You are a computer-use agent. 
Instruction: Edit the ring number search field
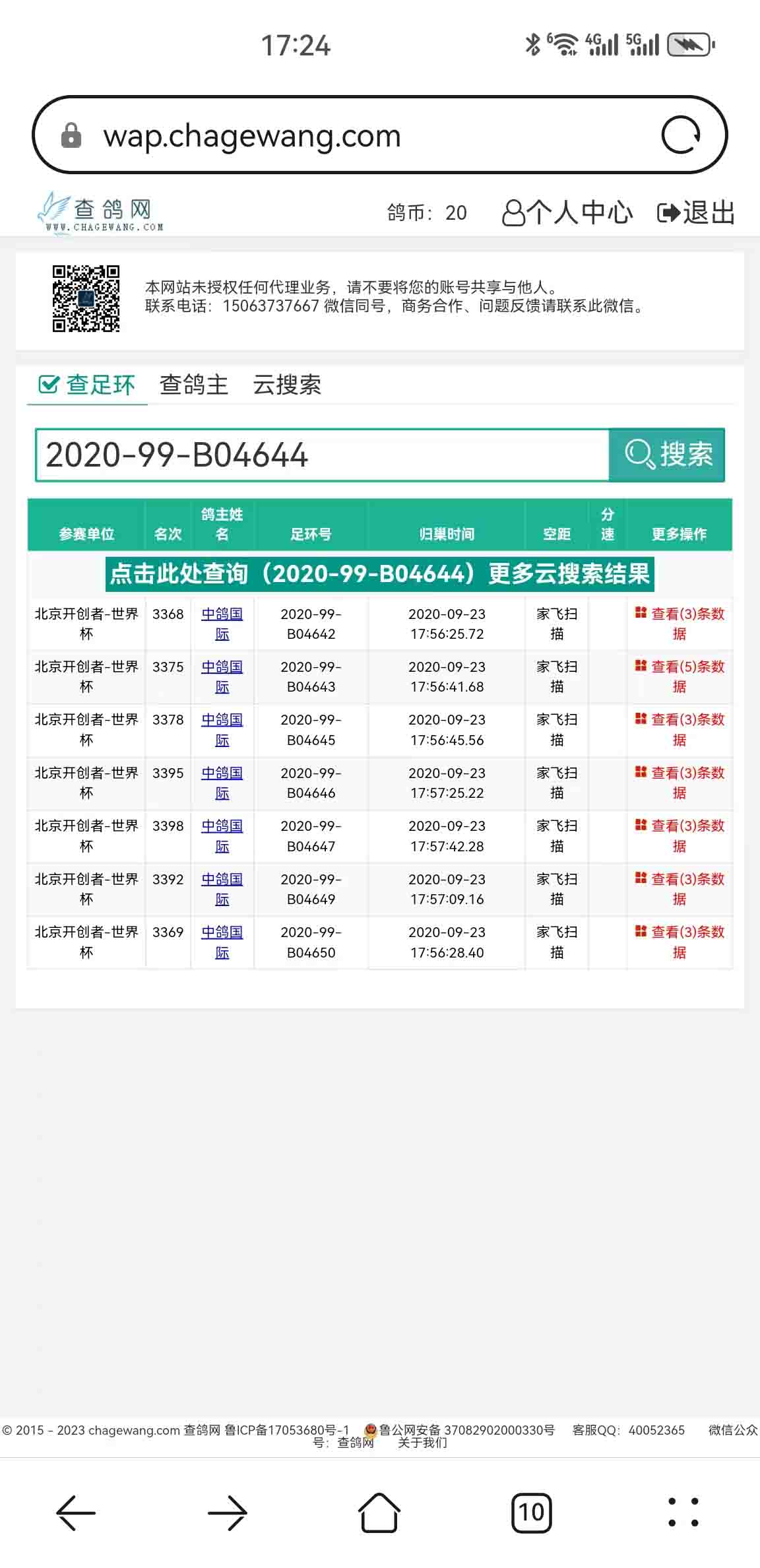tap(323, 455)
